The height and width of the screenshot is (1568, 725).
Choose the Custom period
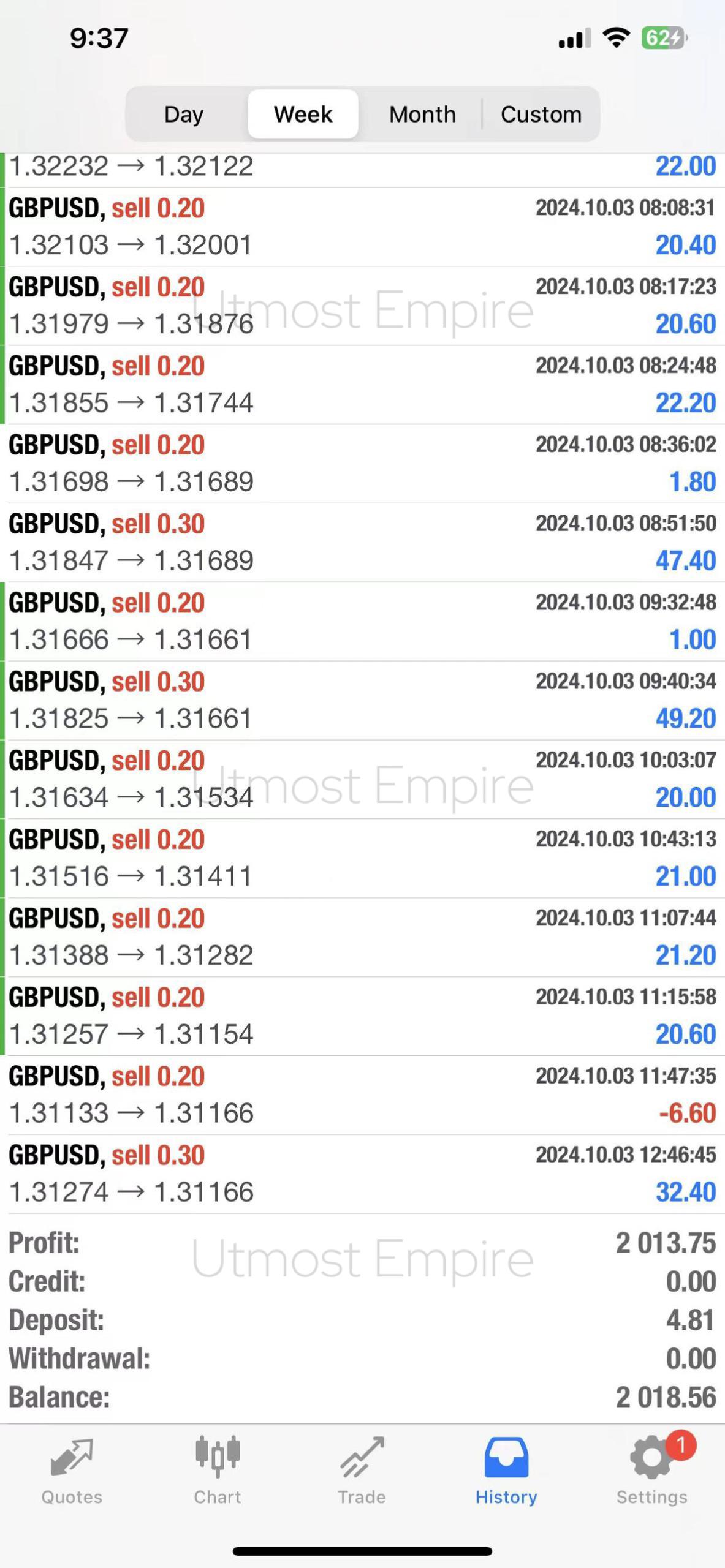pyautogui.click(x=541, y=114)
